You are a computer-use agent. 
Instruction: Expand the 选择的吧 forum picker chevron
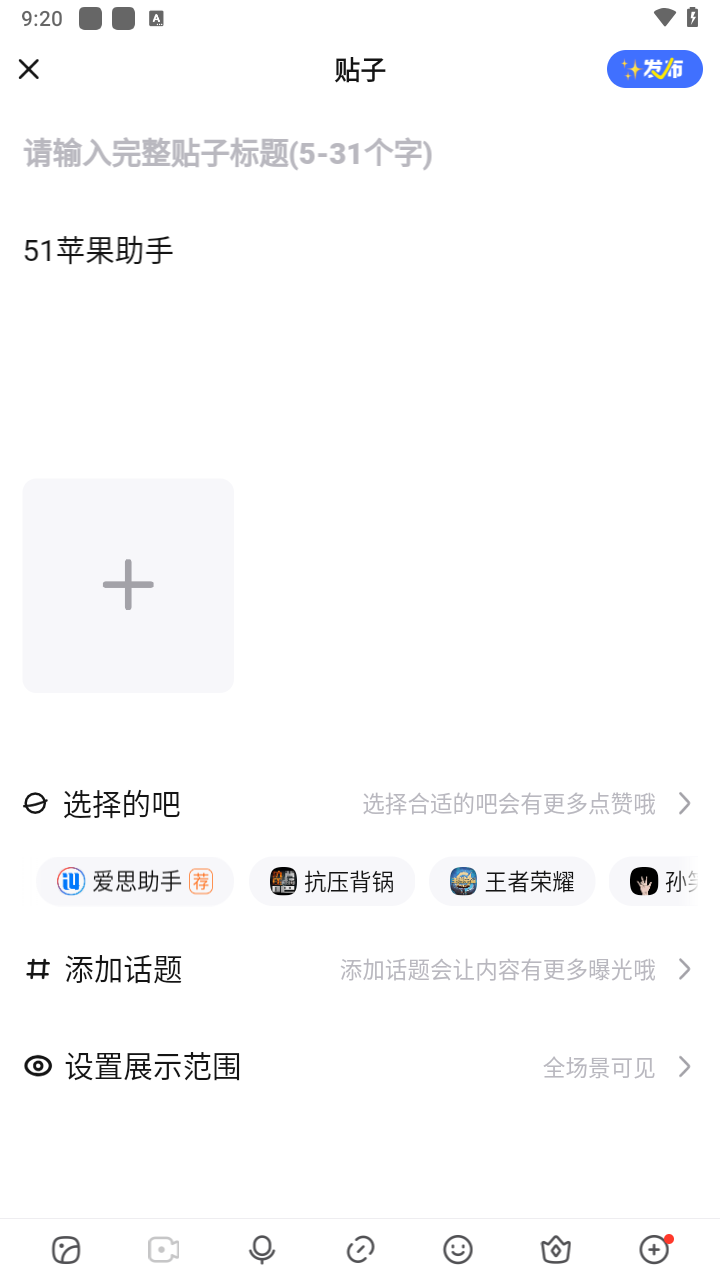684,803
